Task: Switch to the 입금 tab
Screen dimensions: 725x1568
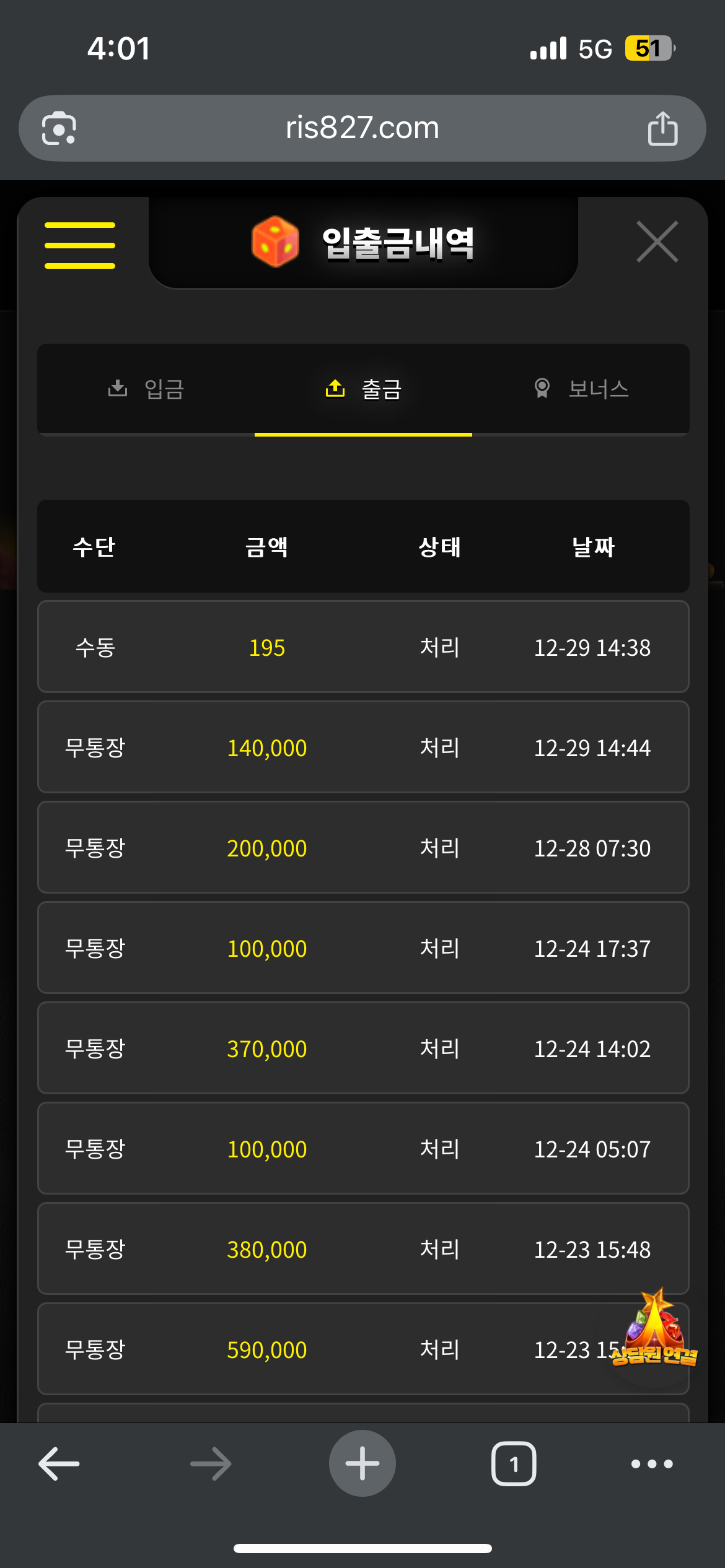Action: click(146, 390)
